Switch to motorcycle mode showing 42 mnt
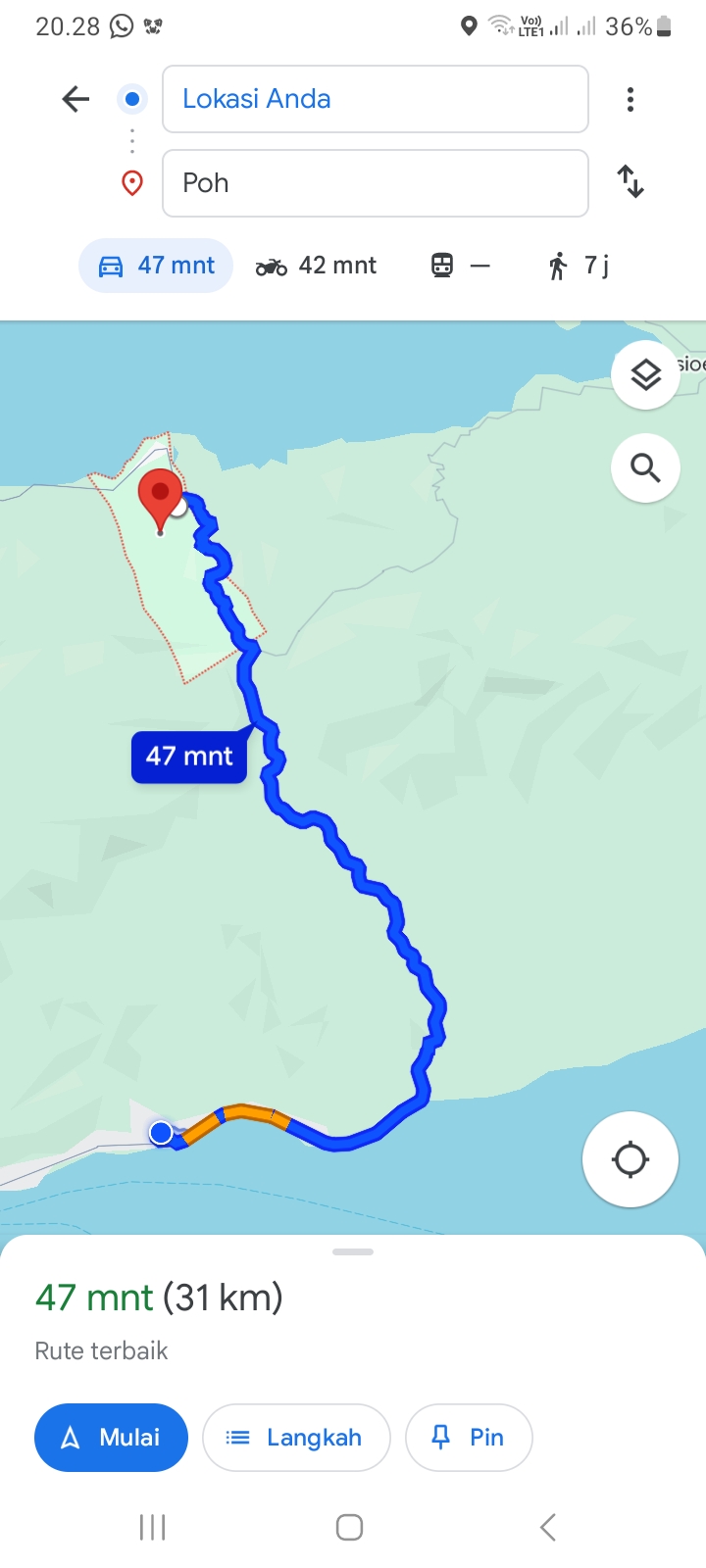Viewport: 706px width, 1568px height. coord(316,266)
